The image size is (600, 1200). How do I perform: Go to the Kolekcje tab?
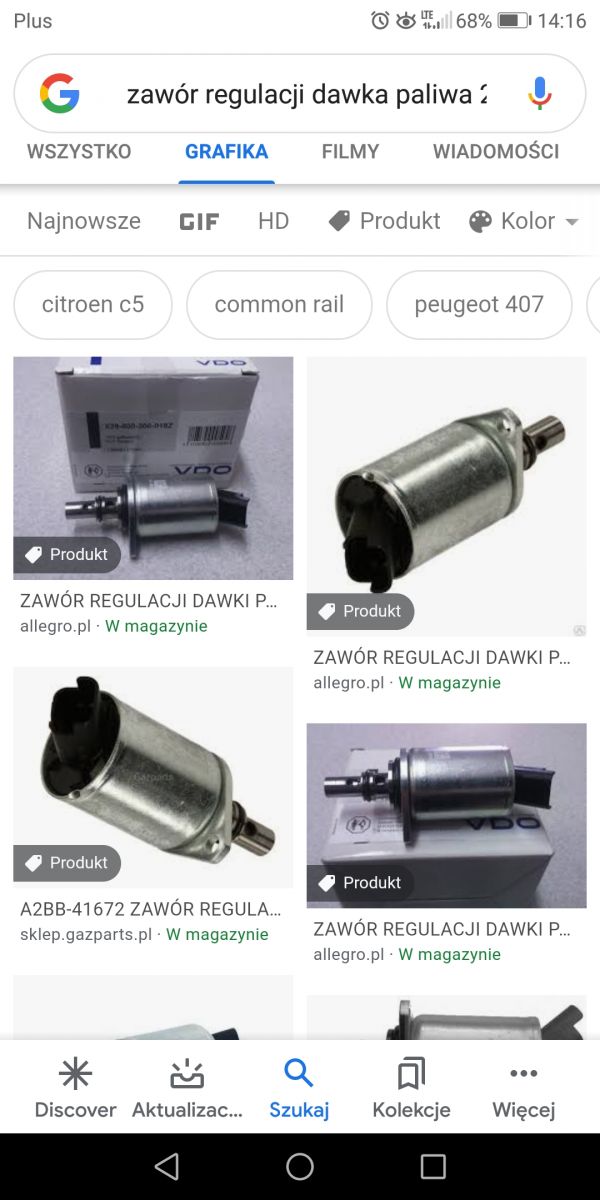pos(411,1089)
